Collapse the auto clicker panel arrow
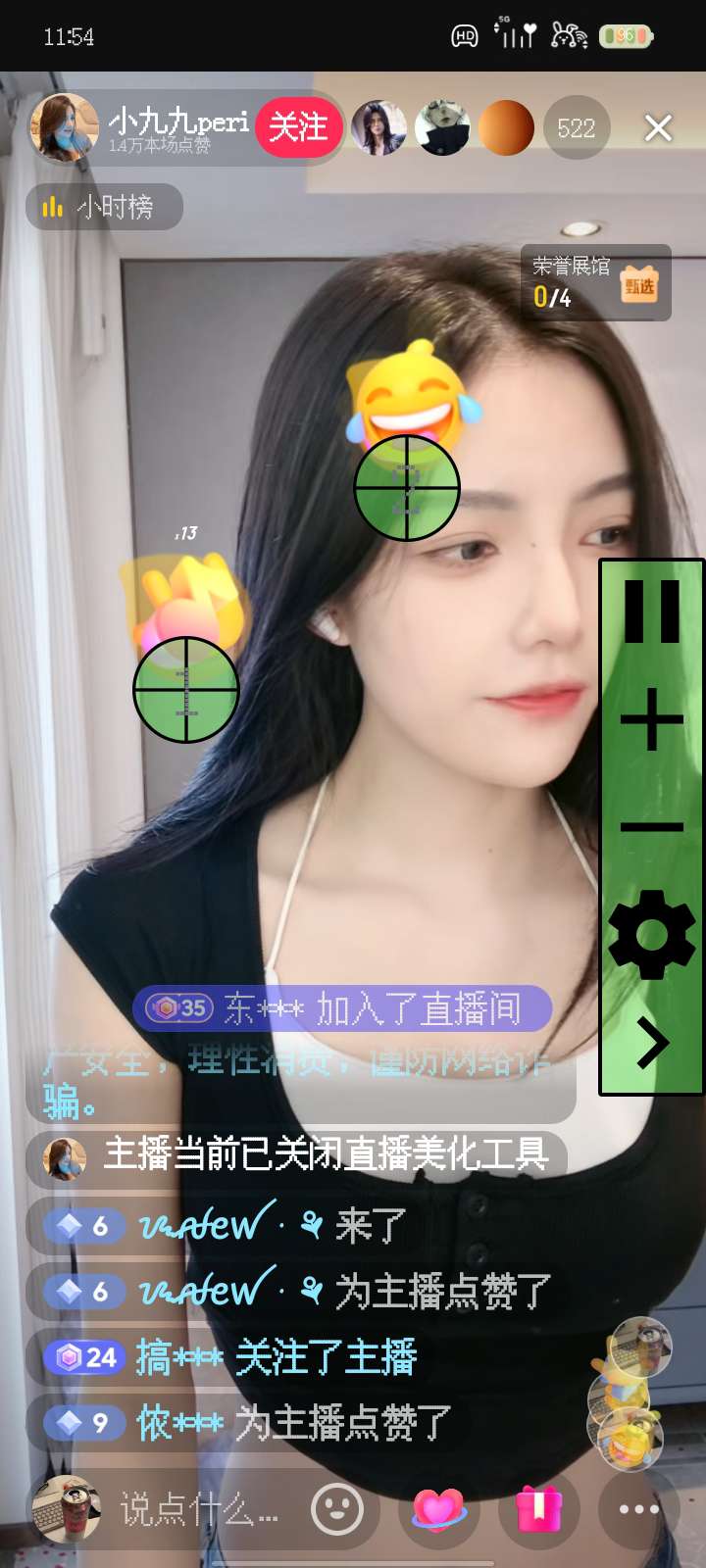706x1568 pixels. (x=652, y=1043)
